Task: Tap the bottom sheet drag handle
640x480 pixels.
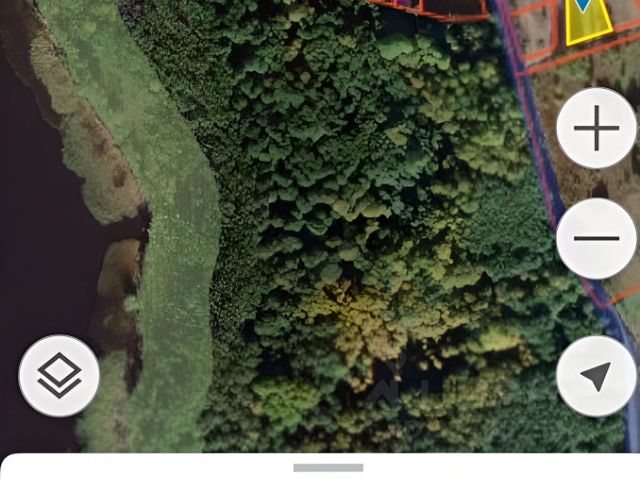Action: [x=328, y=467]
